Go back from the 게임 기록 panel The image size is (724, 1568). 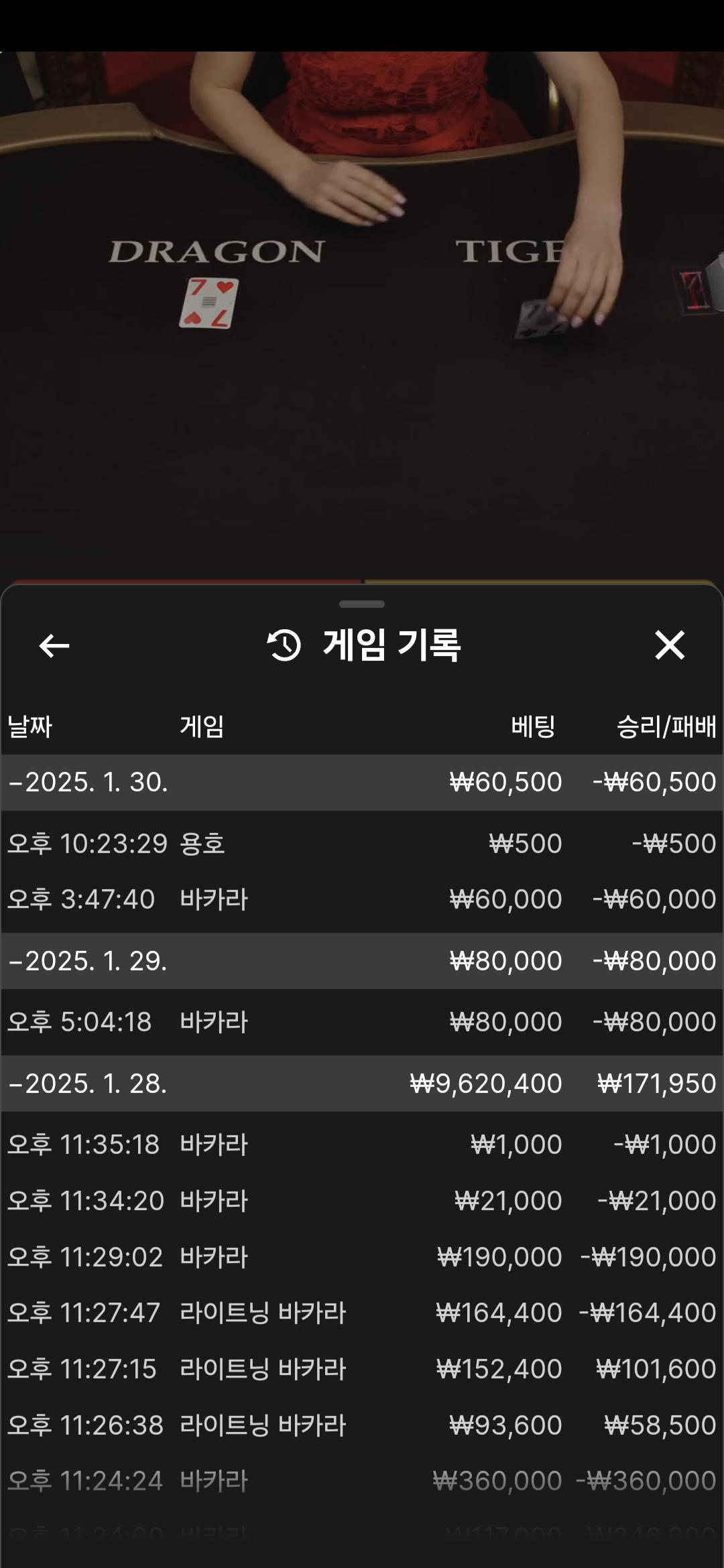(x=54, y=646)
